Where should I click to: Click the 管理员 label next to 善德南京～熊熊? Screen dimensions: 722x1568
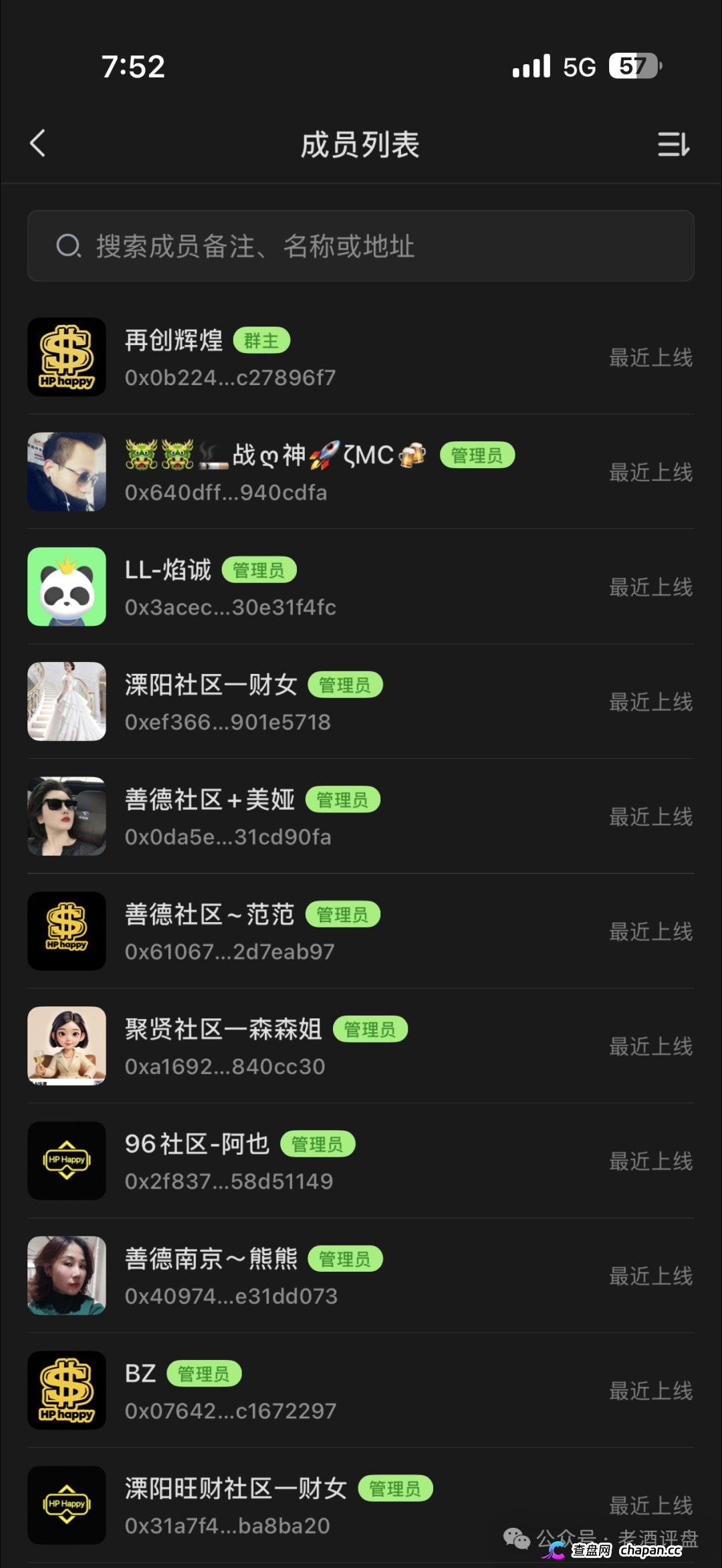346,1258
